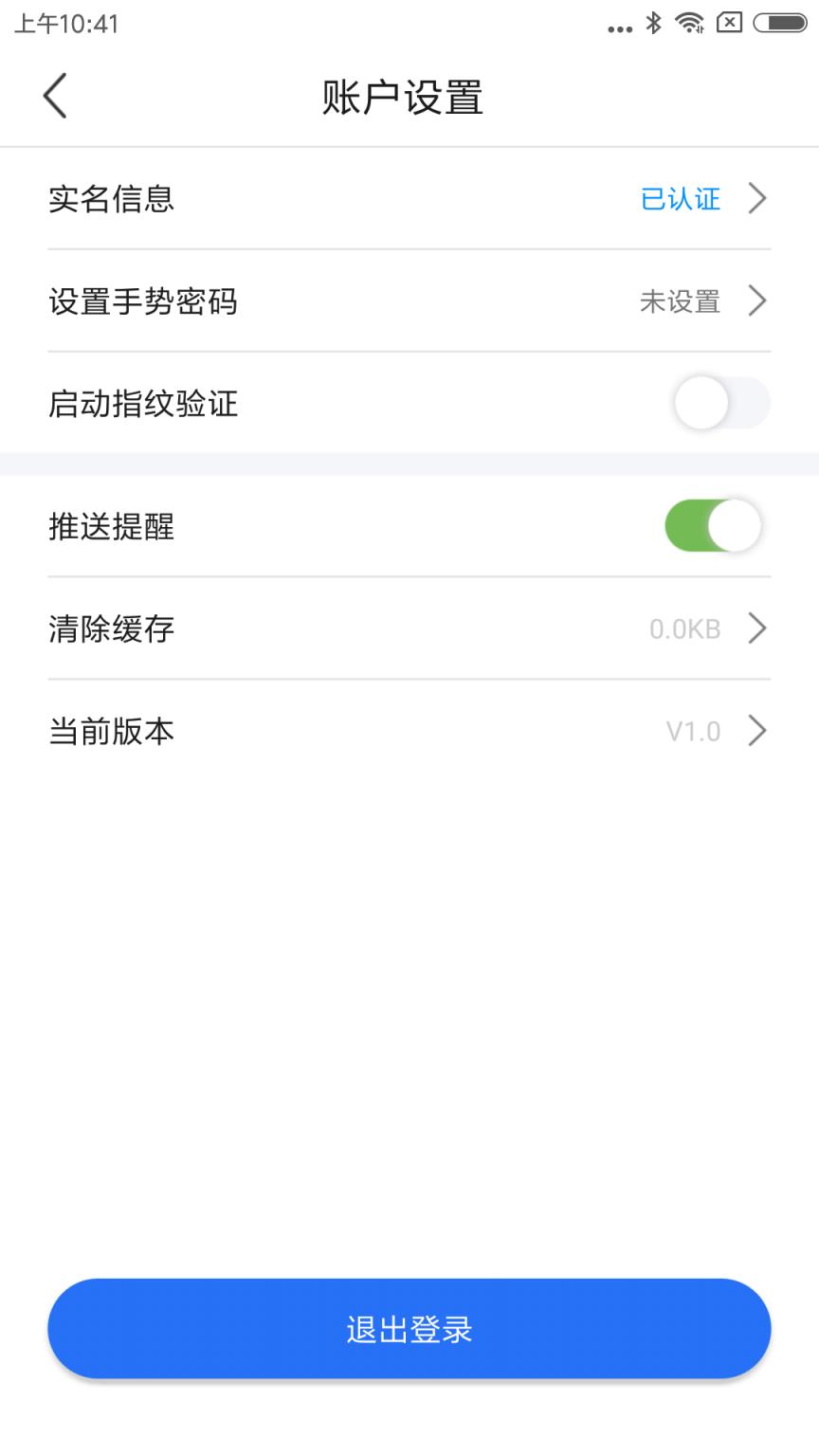The width and height of the screenshot is (819, 1456).
Task: Expand the 清除缓存 cache row chevron
Action: [x=757, y=628]
